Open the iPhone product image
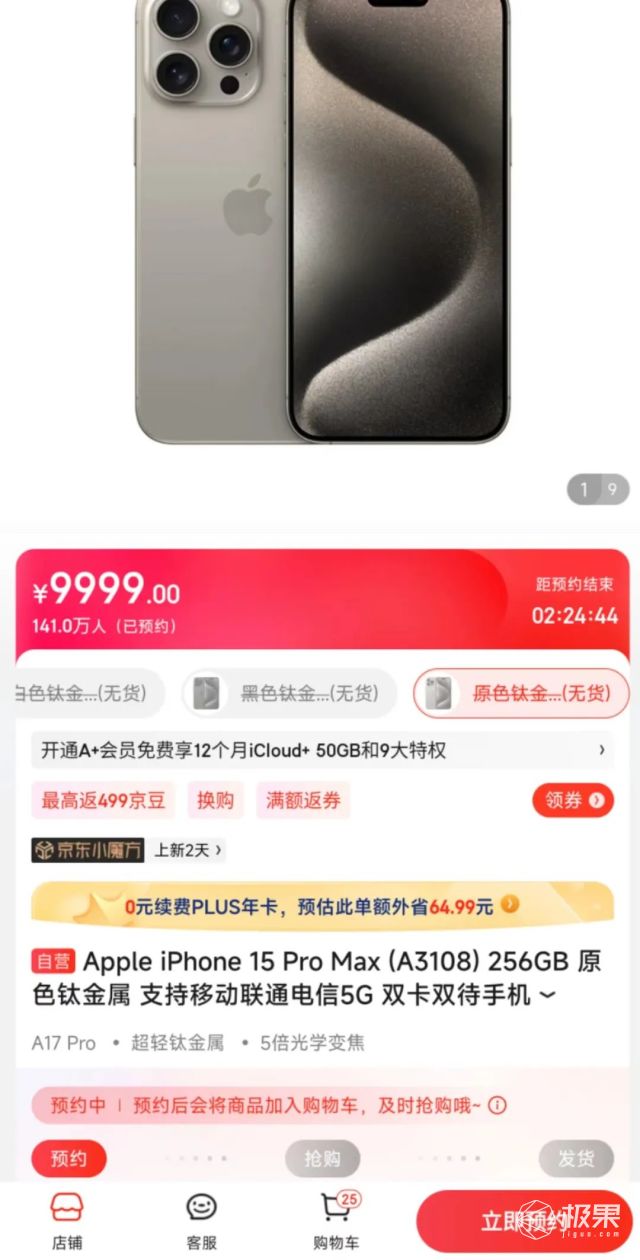This screenshot has height=1260, width=640. [x=320, y=220]
